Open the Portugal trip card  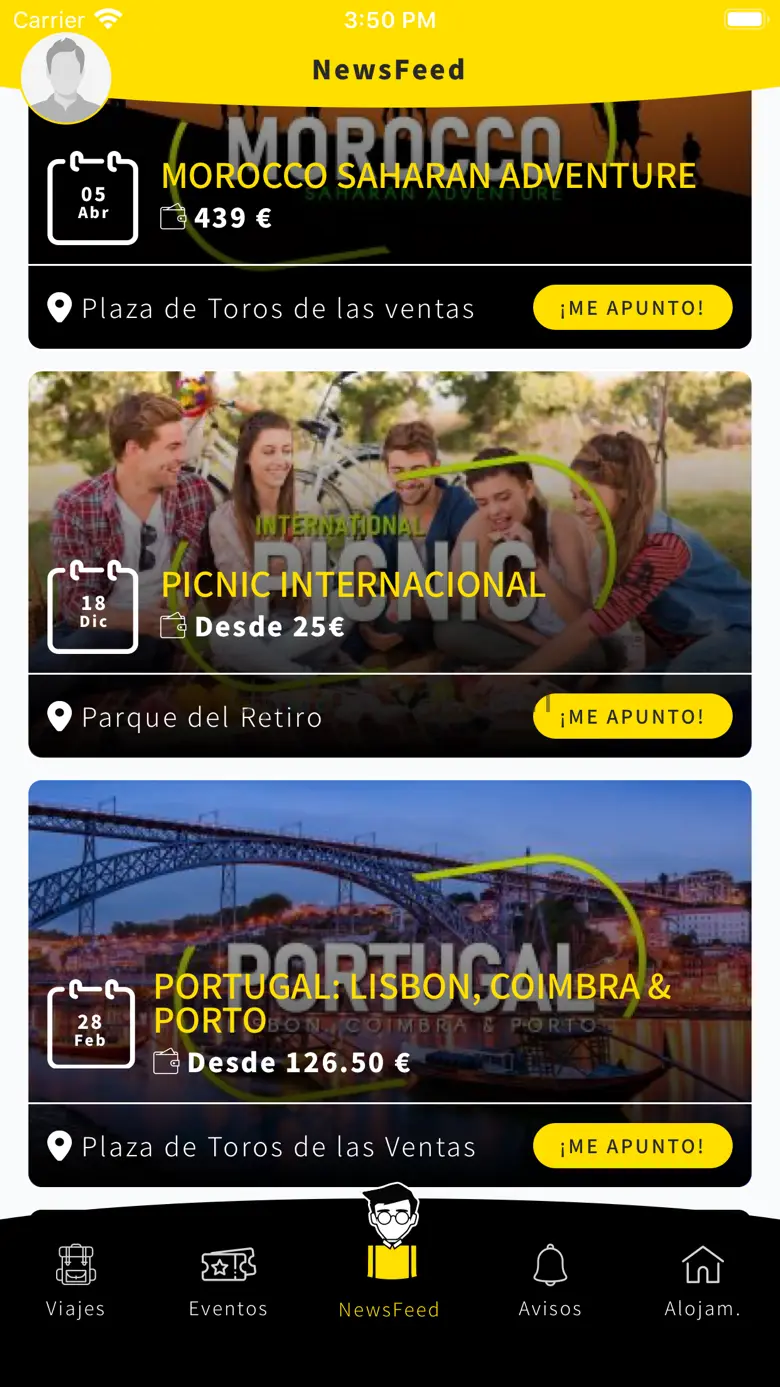pyautogui.click(x=390, y=940)
